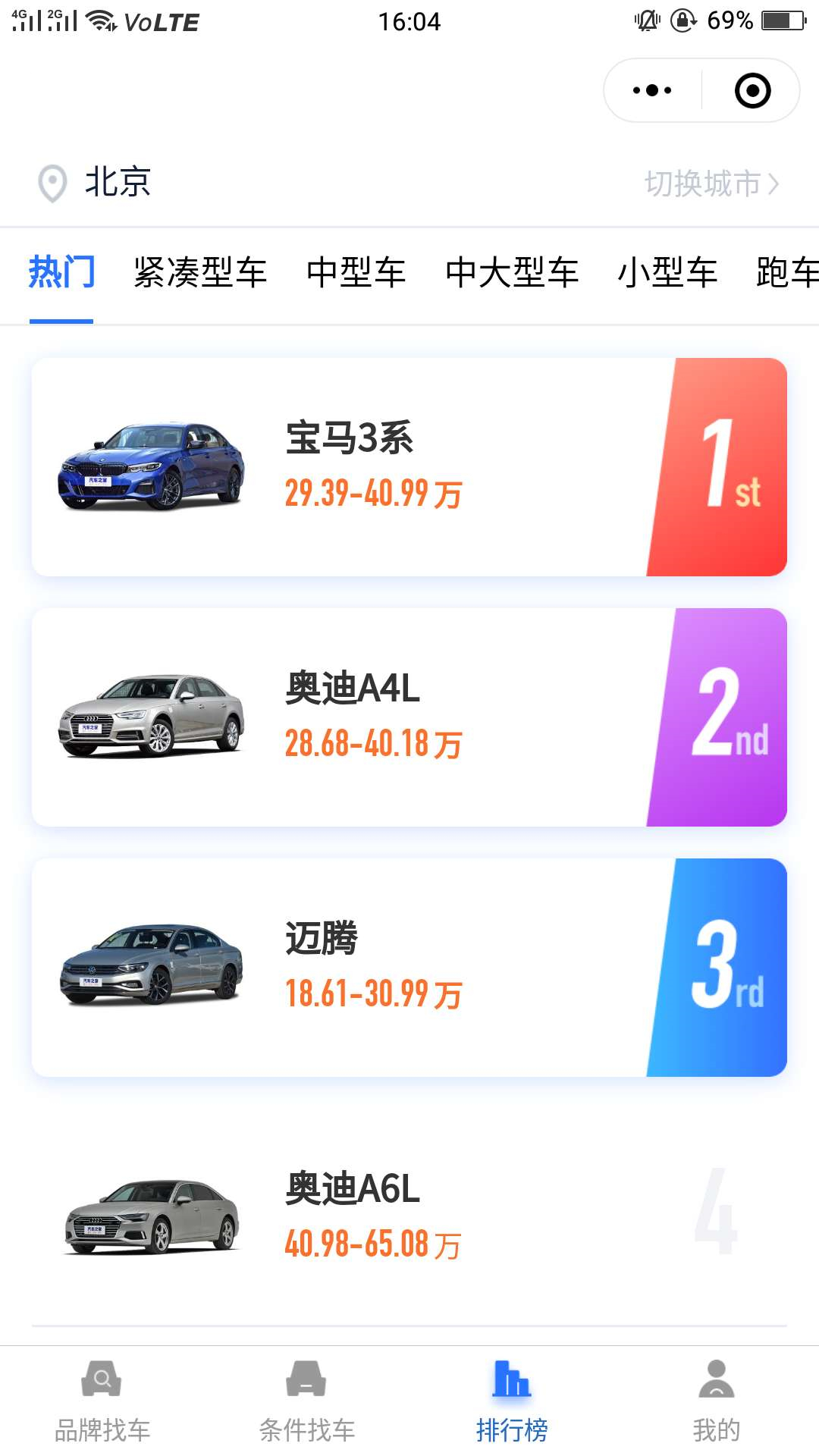
Task: Go to 品牌找车 in bottom navigation
Action: click(102, 1401)
